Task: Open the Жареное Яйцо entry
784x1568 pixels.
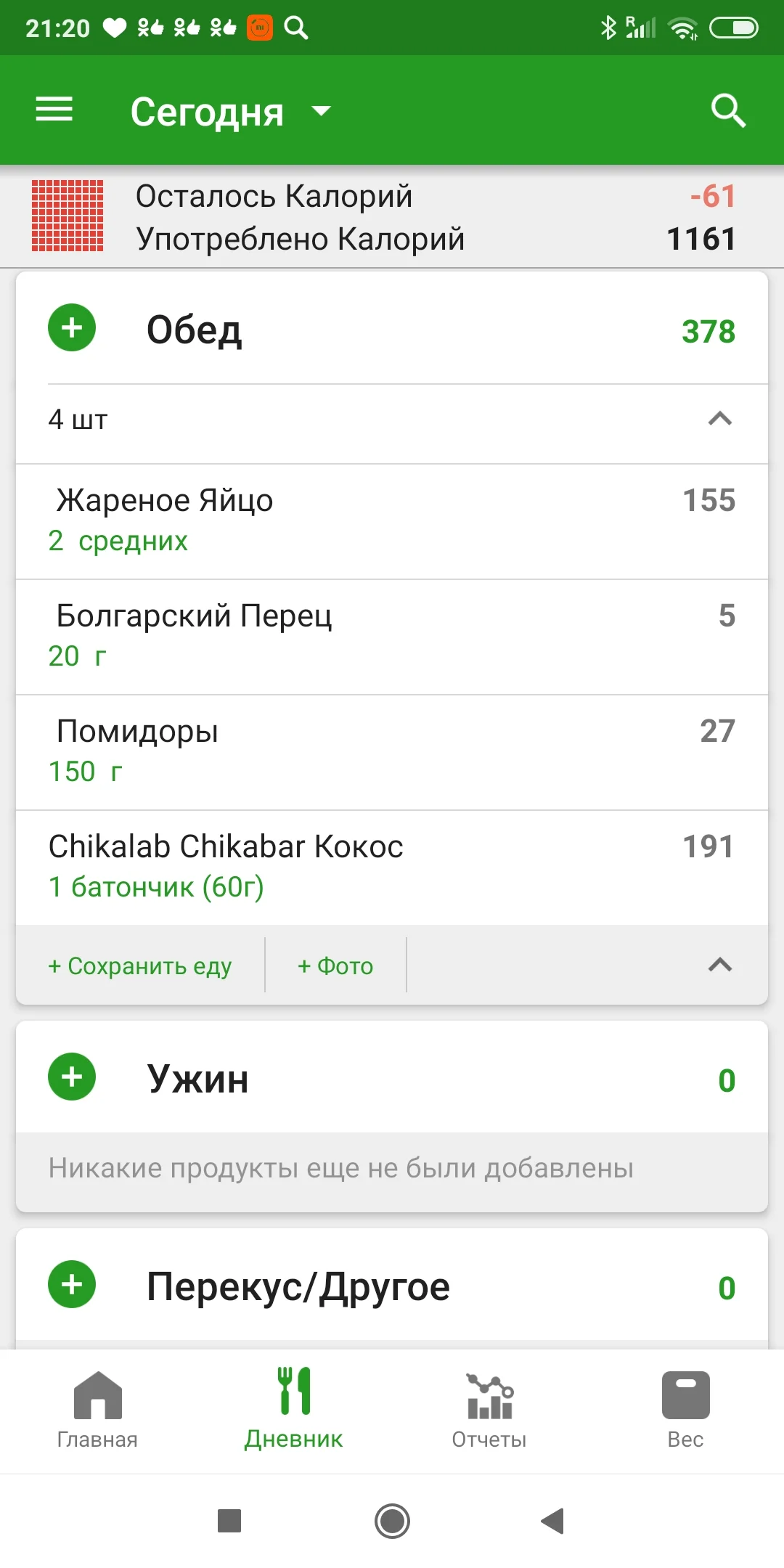Action: point(392,520)
